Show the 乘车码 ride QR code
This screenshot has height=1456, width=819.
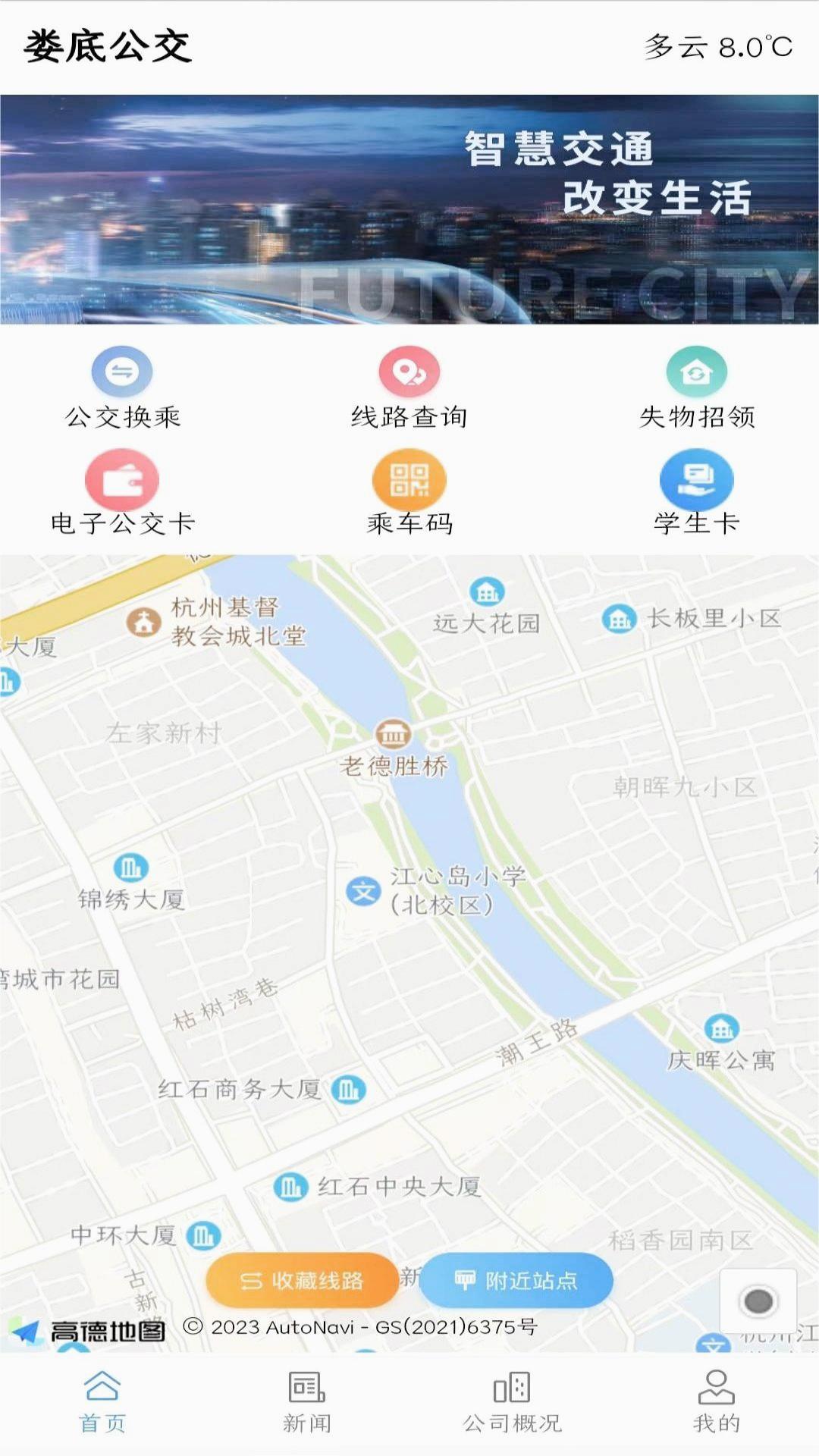coord(409,493)
